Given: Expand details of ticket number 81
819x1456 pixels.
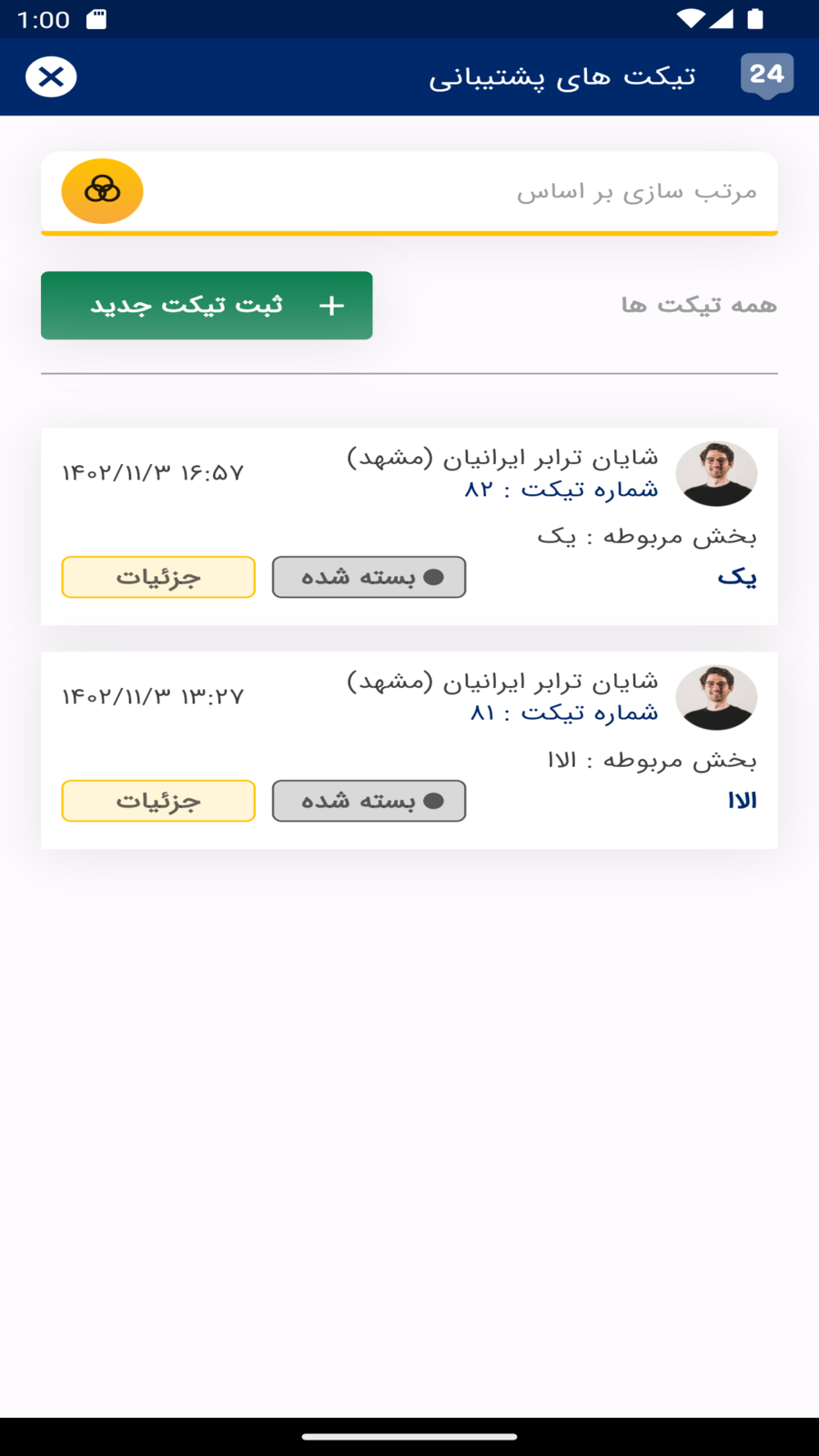Looking at the screenshot, I should point(157,801).
